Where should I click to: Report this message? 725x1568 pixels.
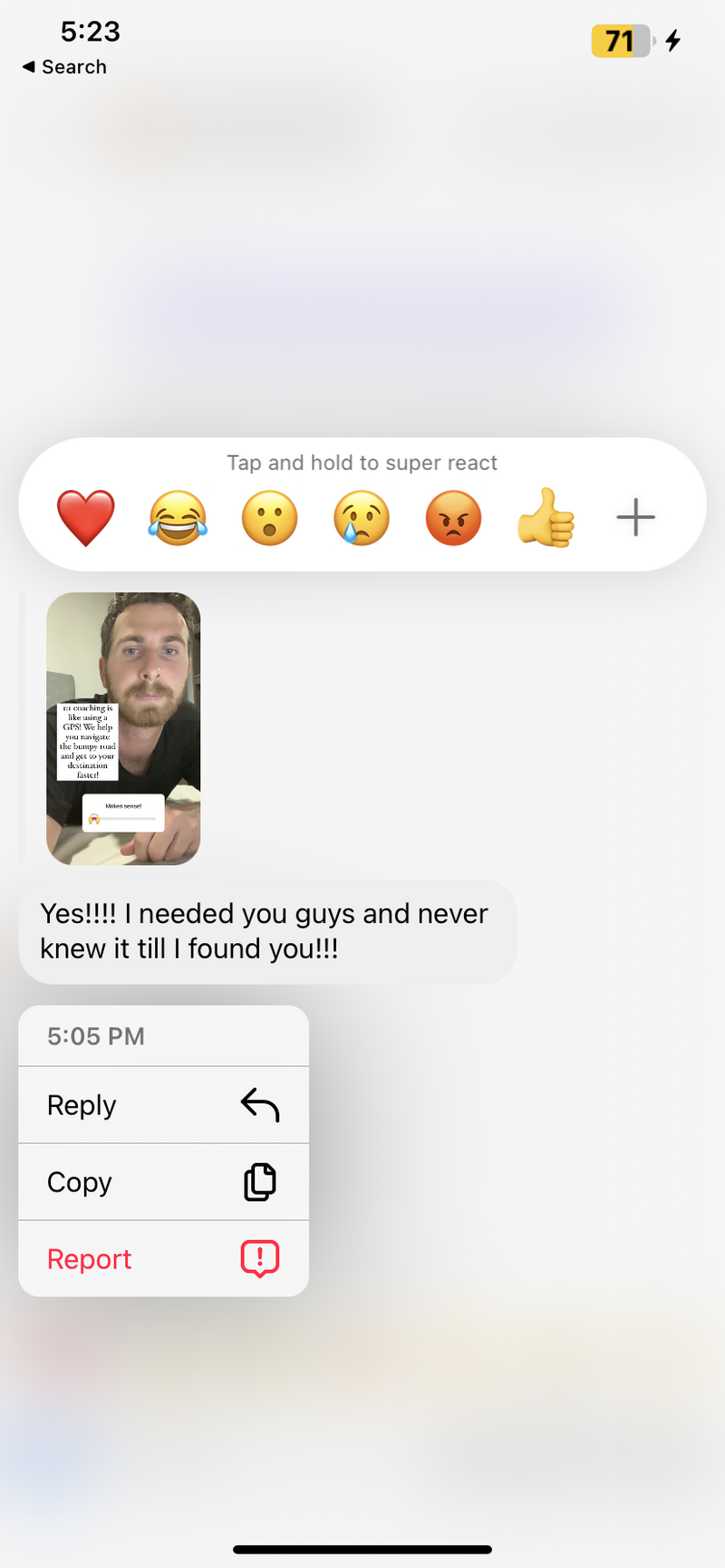tap(163, 1259)
